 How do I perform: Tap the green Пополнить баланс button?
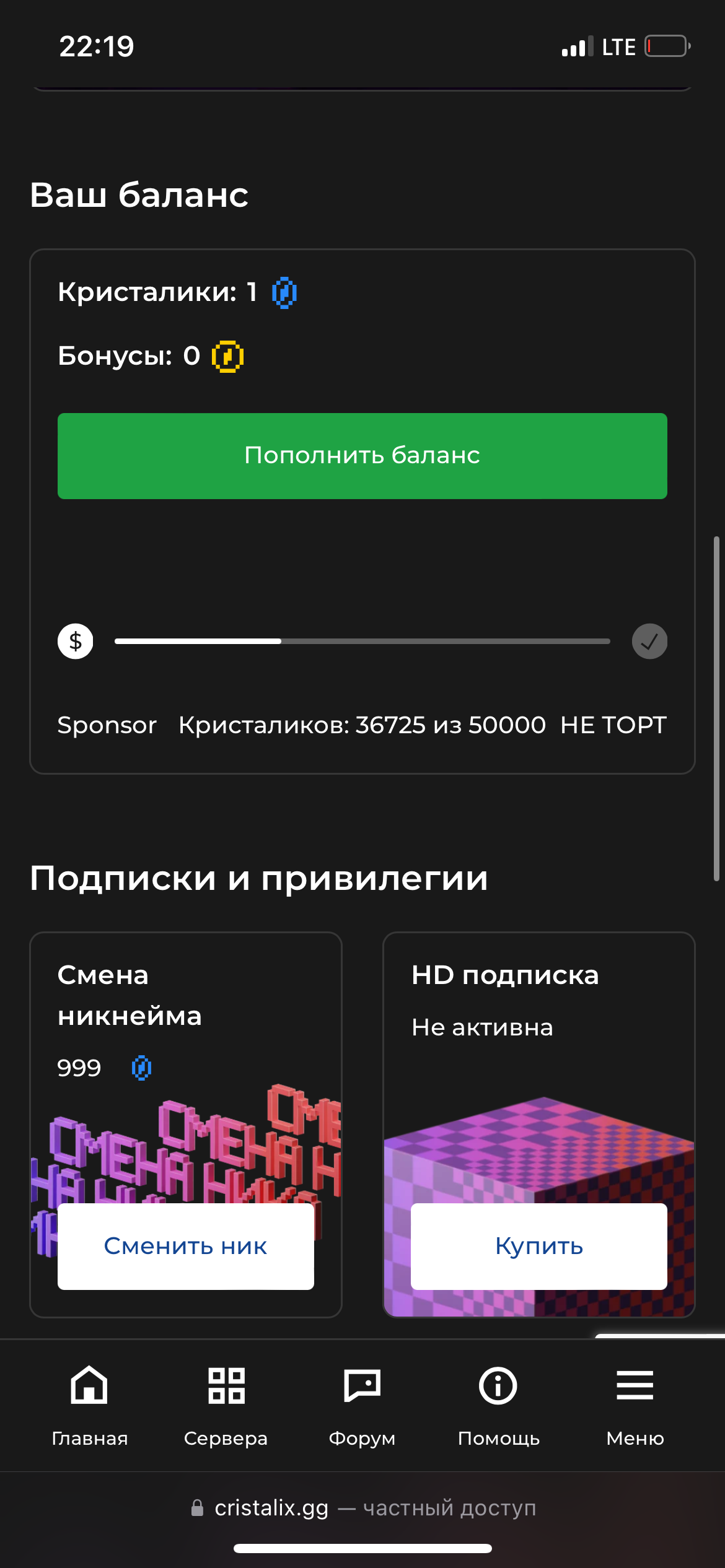pos(362,456)
